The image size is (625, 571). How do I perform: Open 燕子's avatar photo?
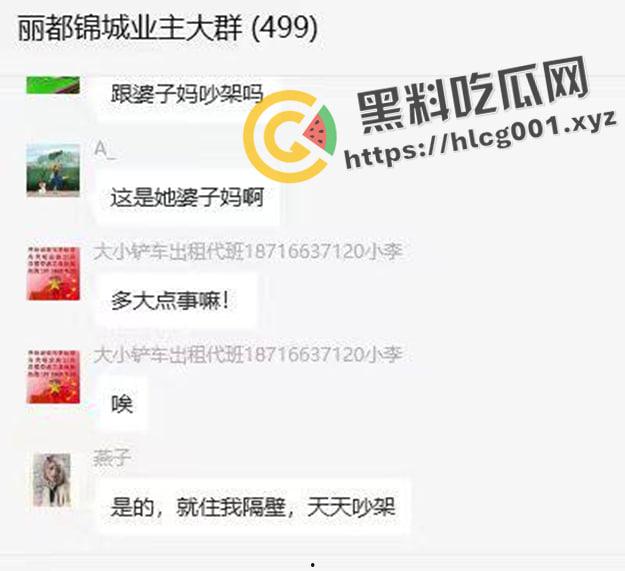click(53, 480)
